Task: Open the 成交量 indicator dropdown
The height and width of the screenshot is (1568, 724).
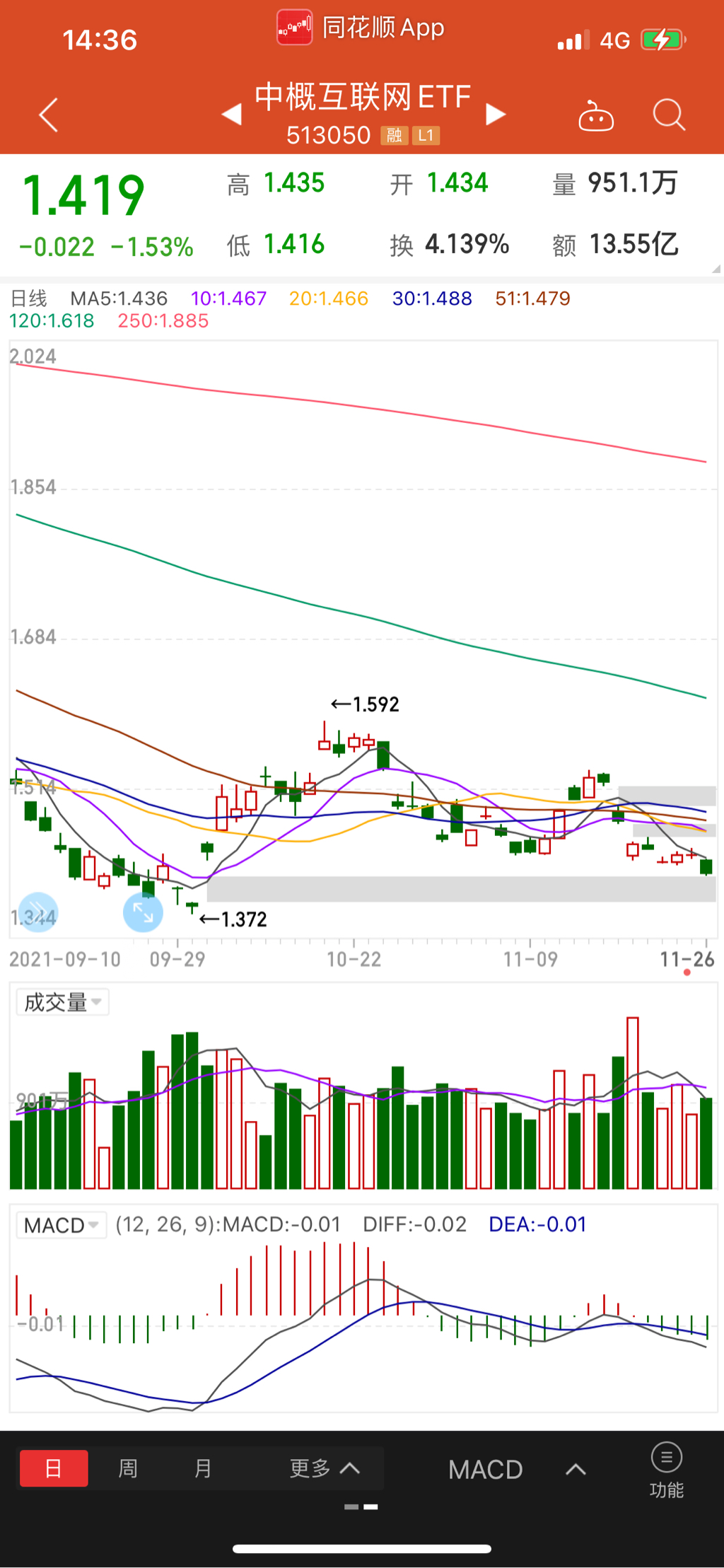Action: point(62,1002)
